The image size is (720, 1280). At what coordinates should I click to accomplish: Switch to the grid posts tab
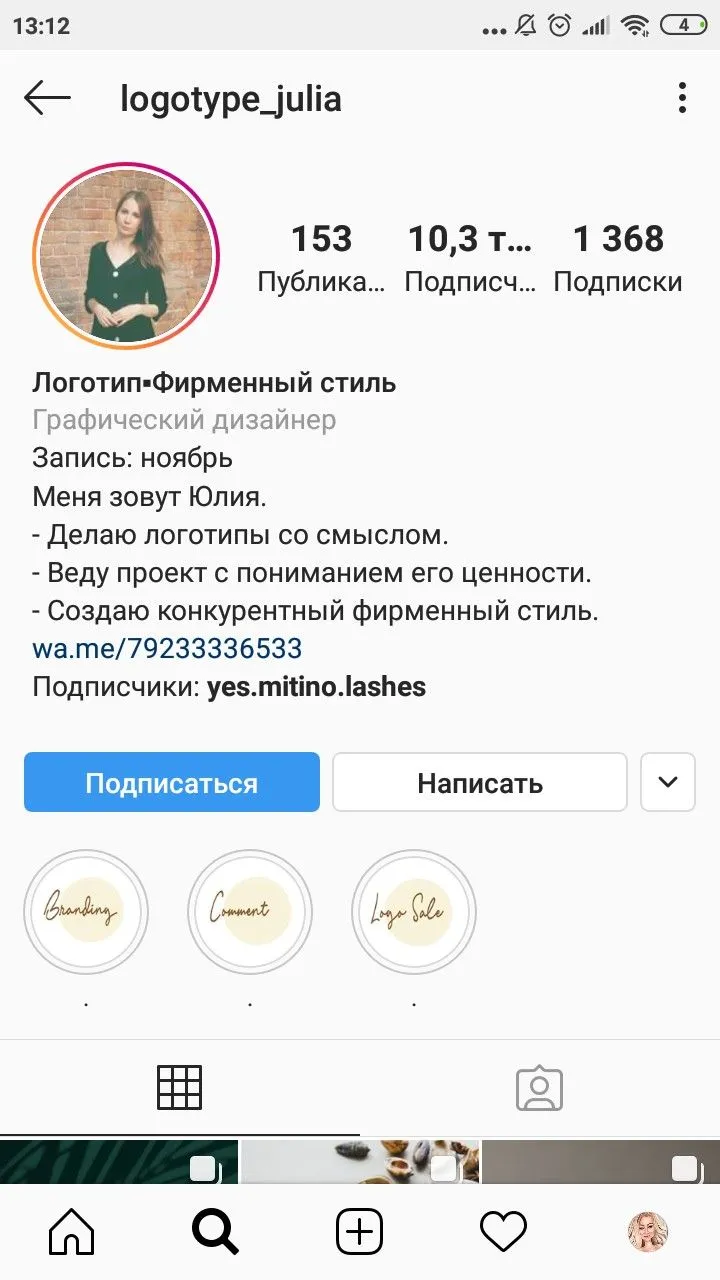[180, 1088]
